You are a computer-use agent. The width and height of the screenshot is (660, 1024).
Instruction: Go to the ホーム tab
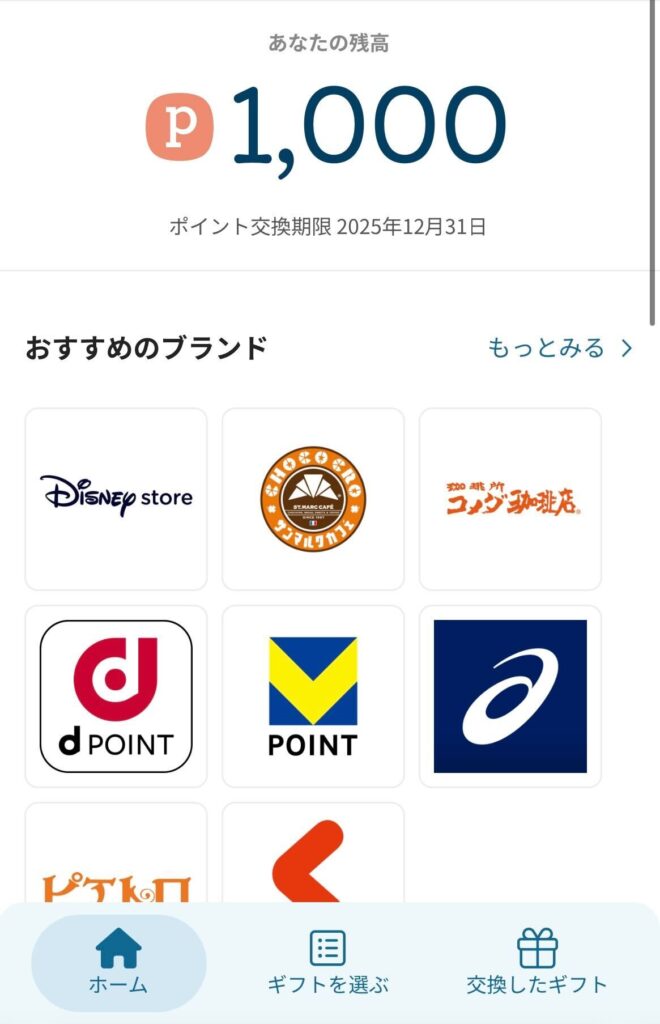coord(118,962)
